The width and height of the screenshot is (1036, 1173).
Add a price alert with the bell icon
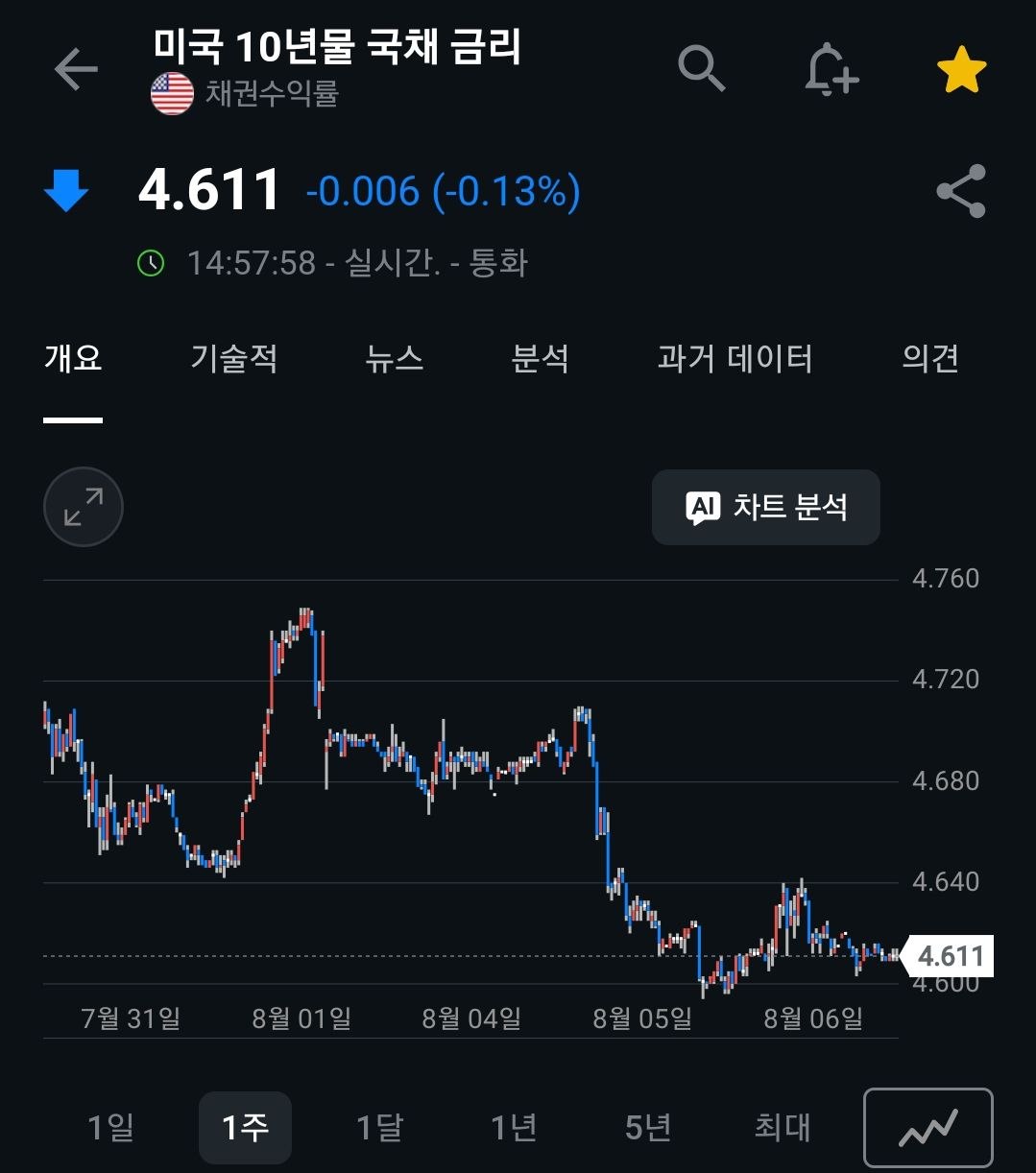click(x=831, y=70)
